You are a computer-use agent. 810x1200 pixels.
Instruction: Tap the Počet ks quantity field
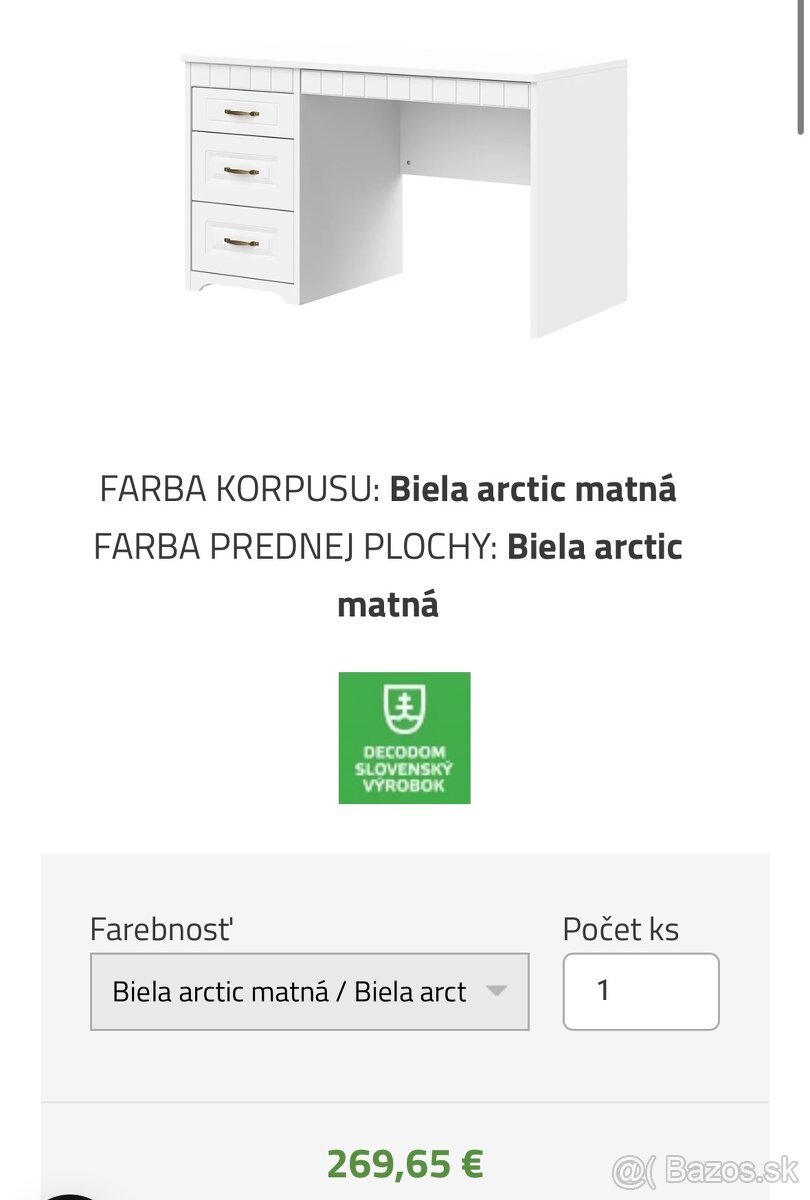point(640,991)
